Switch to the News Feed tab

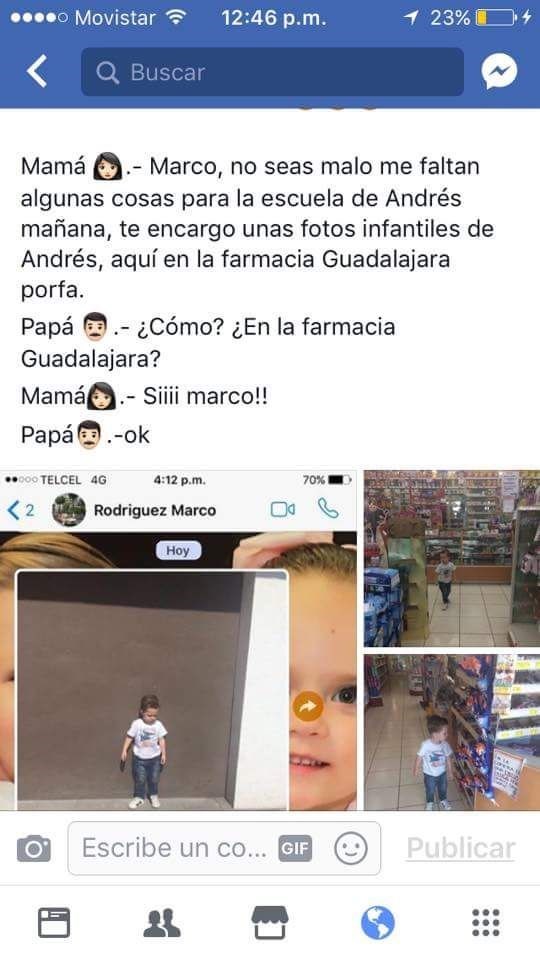point(54,923)
